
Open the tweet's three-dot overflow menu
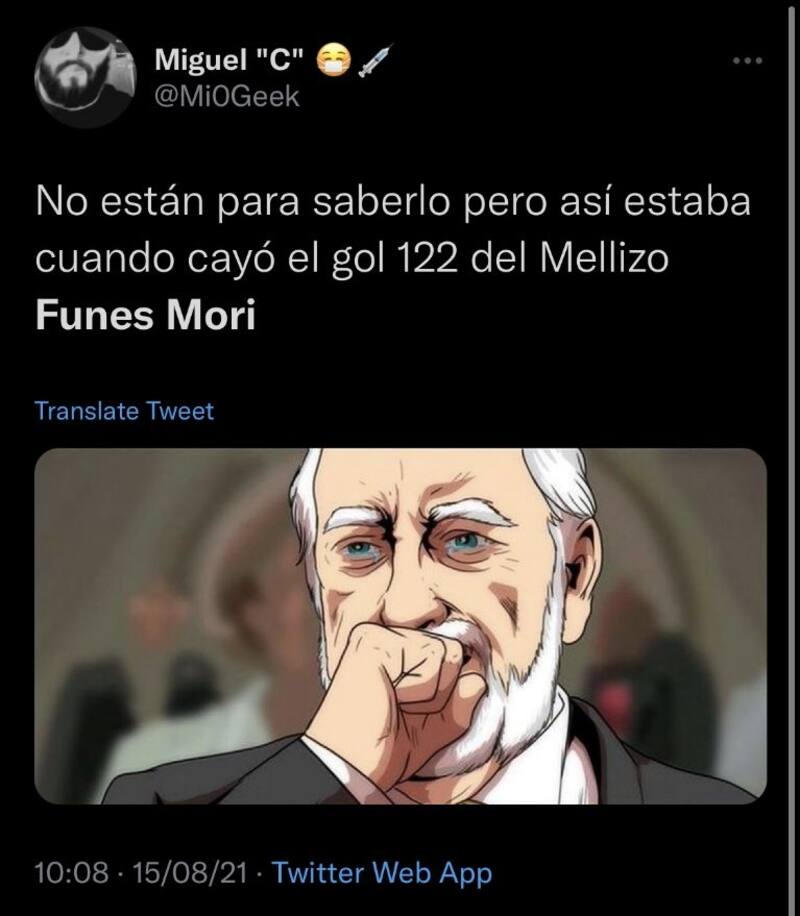746,62
